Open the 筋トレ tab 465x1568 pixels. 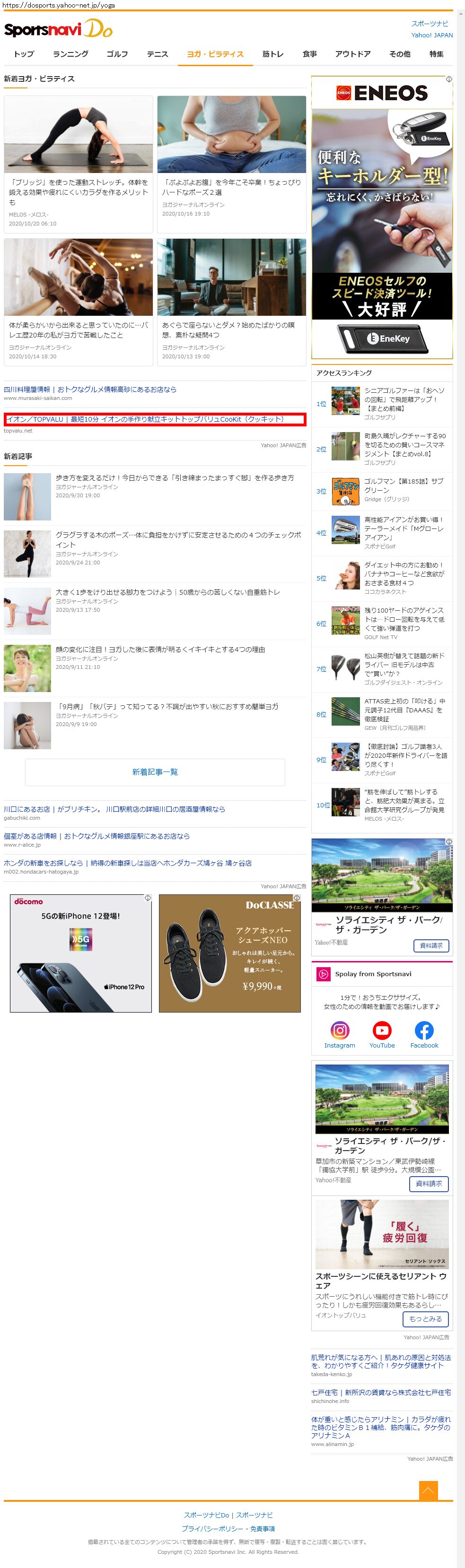(x=272, y=54)
